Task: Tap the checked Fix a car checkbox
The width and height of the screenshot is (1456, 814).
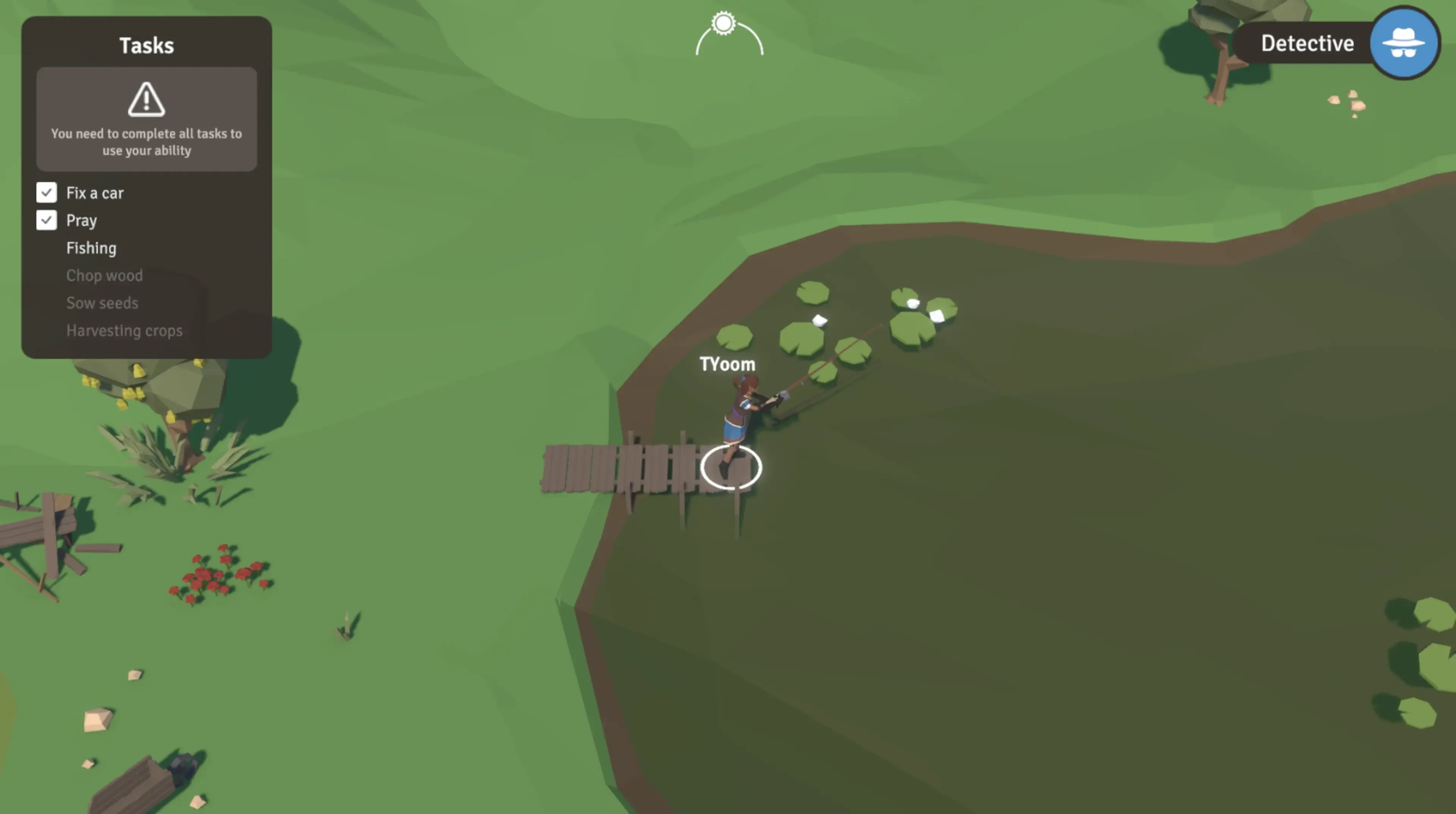Action: click(46, 192)
